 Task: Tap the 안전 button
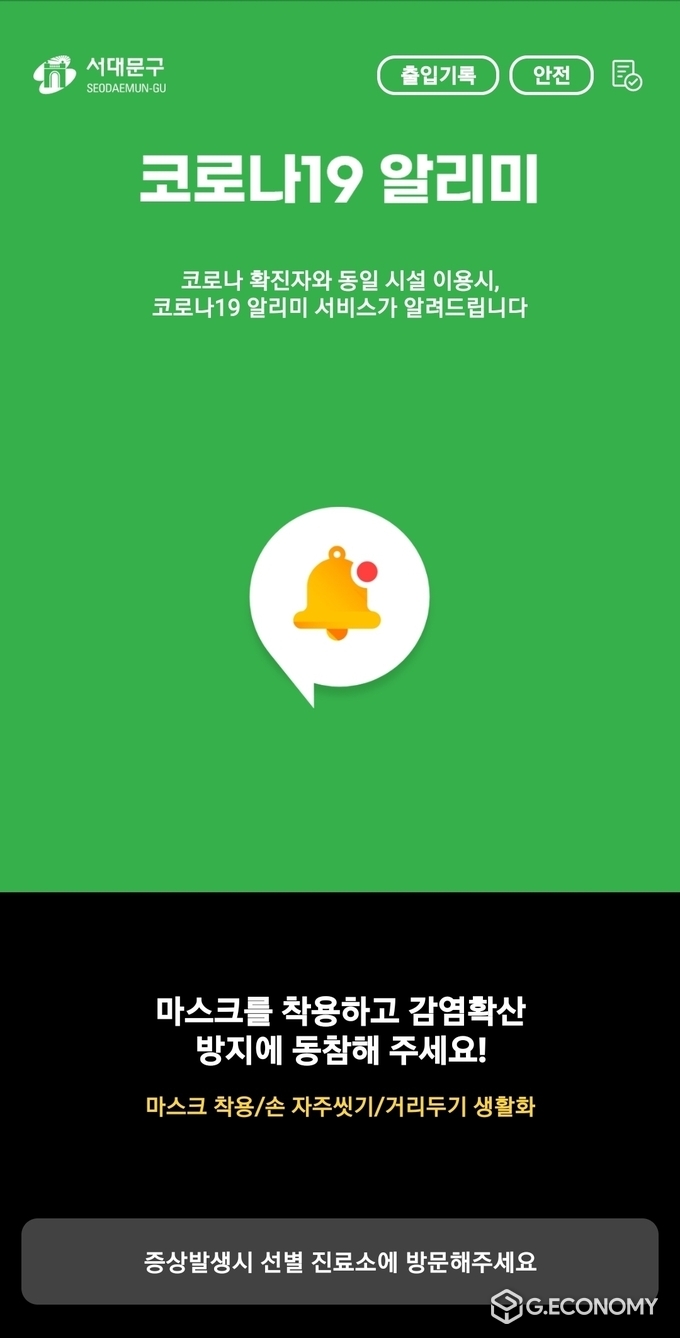(x=551, y=75)
